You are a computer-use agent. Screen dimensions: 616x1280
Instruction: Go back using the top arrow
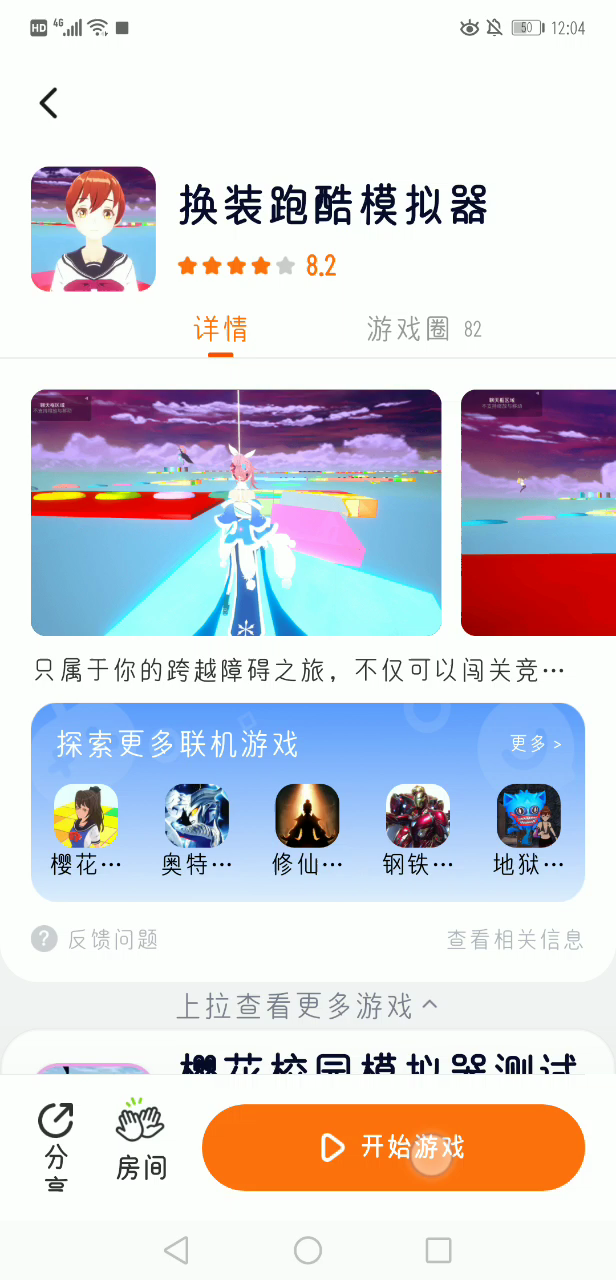coord(49,103)
